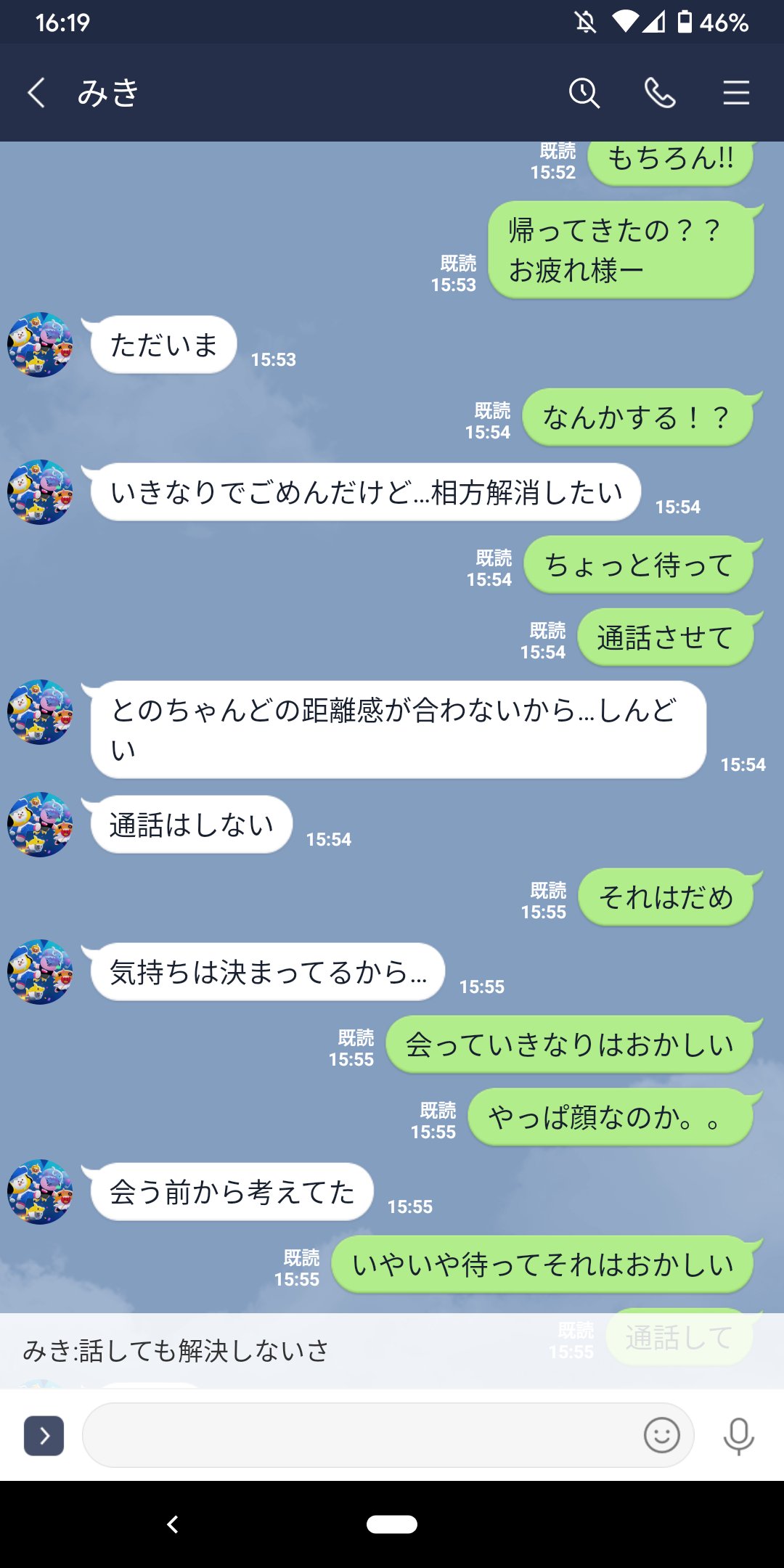Record a voice message with microphone

click(739, 1436)
